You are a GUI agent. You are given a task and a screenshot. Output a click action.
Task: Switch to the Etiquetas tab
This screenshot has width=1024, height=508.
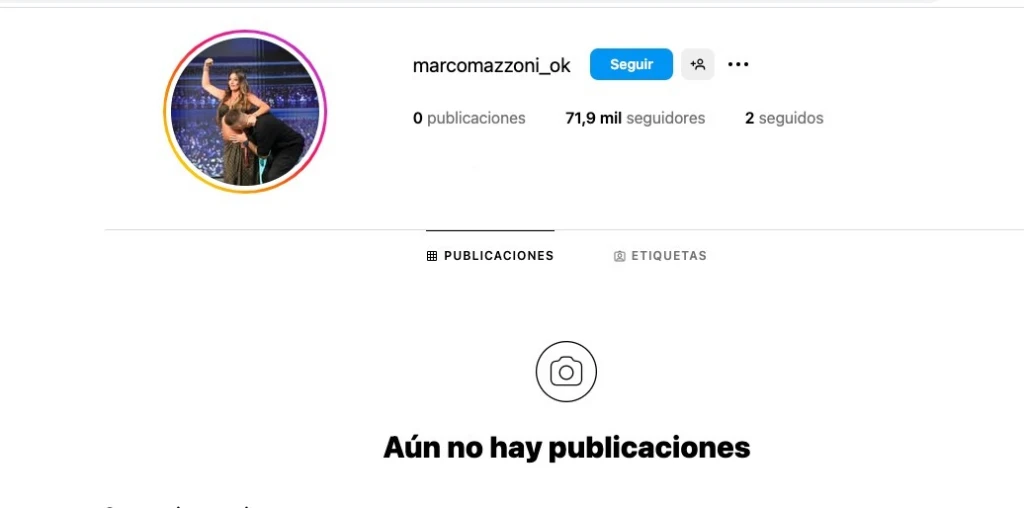tap(660, 256)
